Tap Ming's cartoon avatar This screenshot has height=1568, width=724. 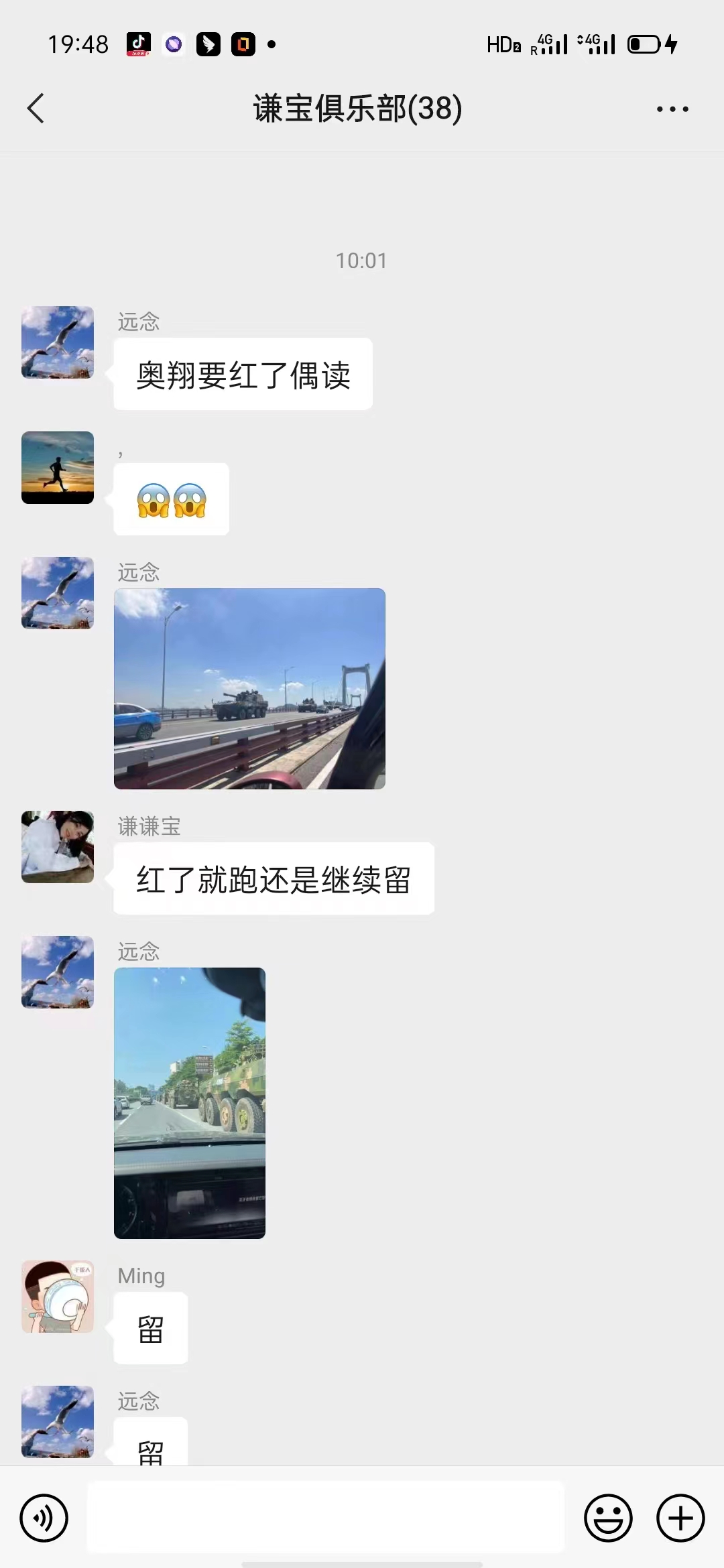57,1296
